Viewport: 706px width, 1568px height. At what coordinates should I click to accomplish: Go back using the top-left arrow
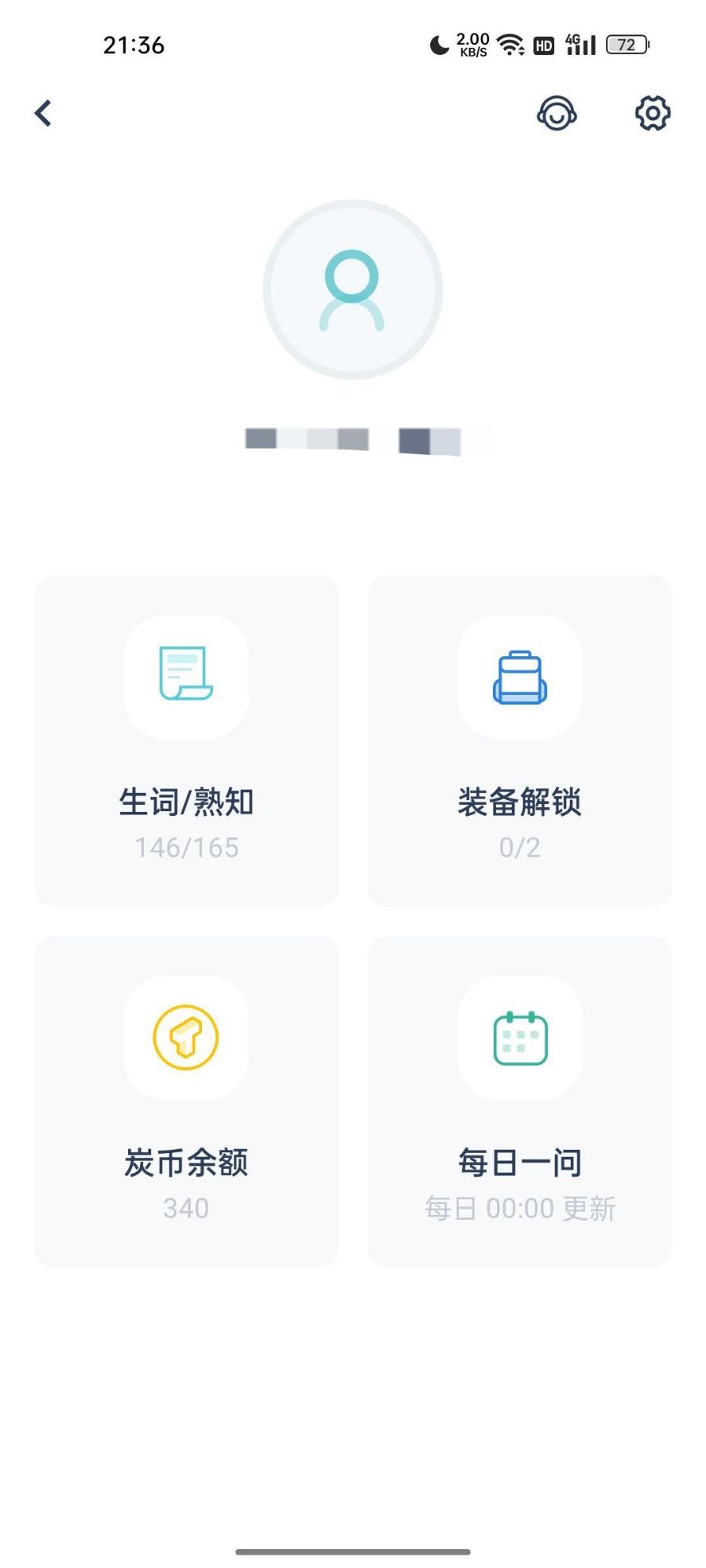tap(43, 113)
